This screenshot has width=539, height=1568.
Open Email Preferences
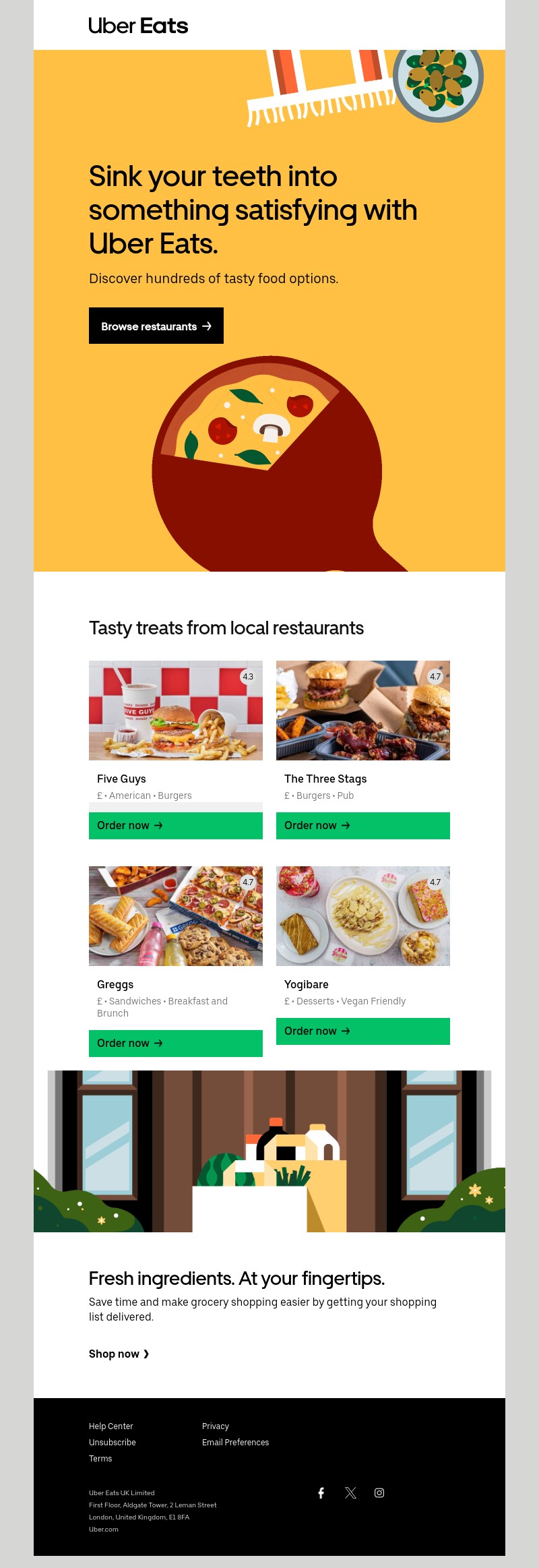pos(235,1442)
